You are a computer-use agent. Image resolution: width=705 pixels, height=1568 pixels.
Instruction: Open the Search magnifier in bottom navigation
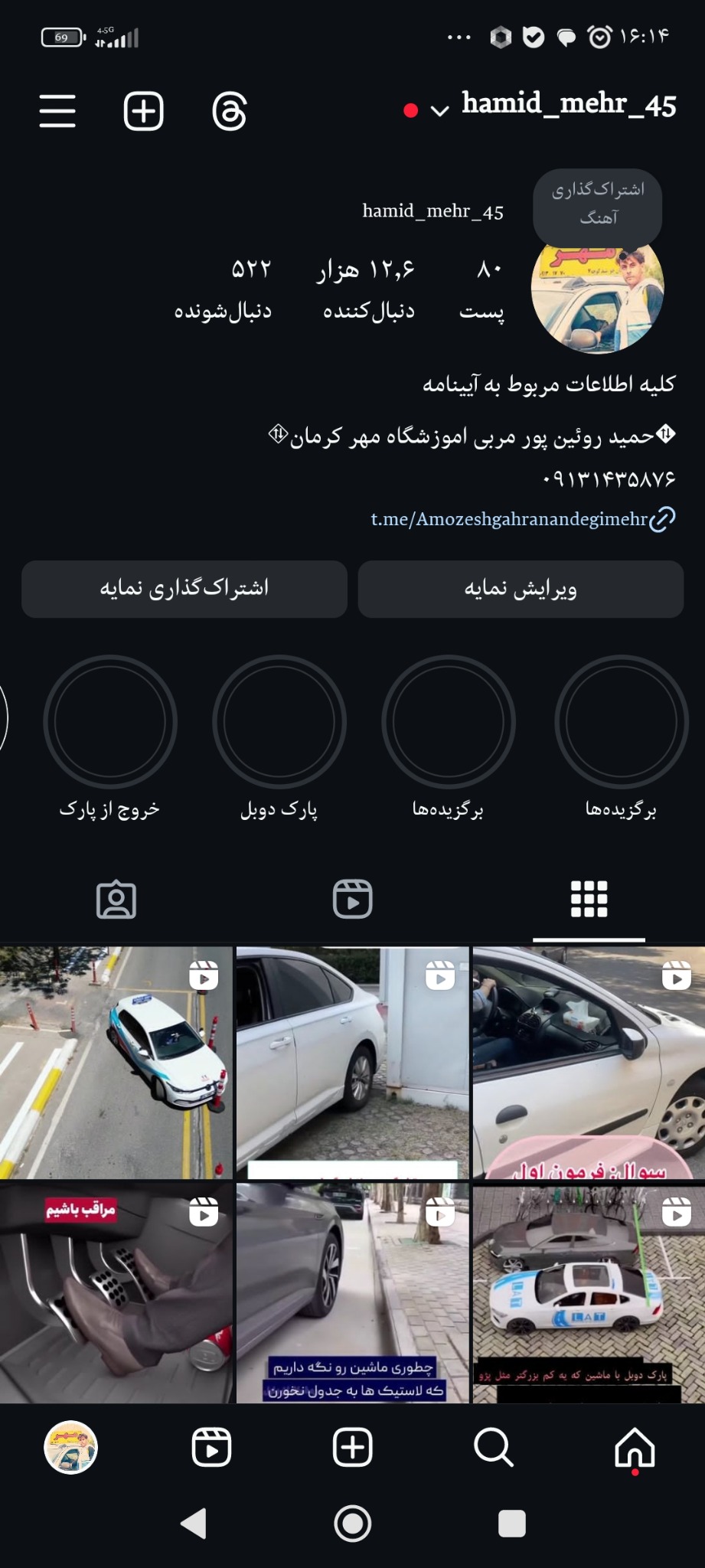[494, 1445]
